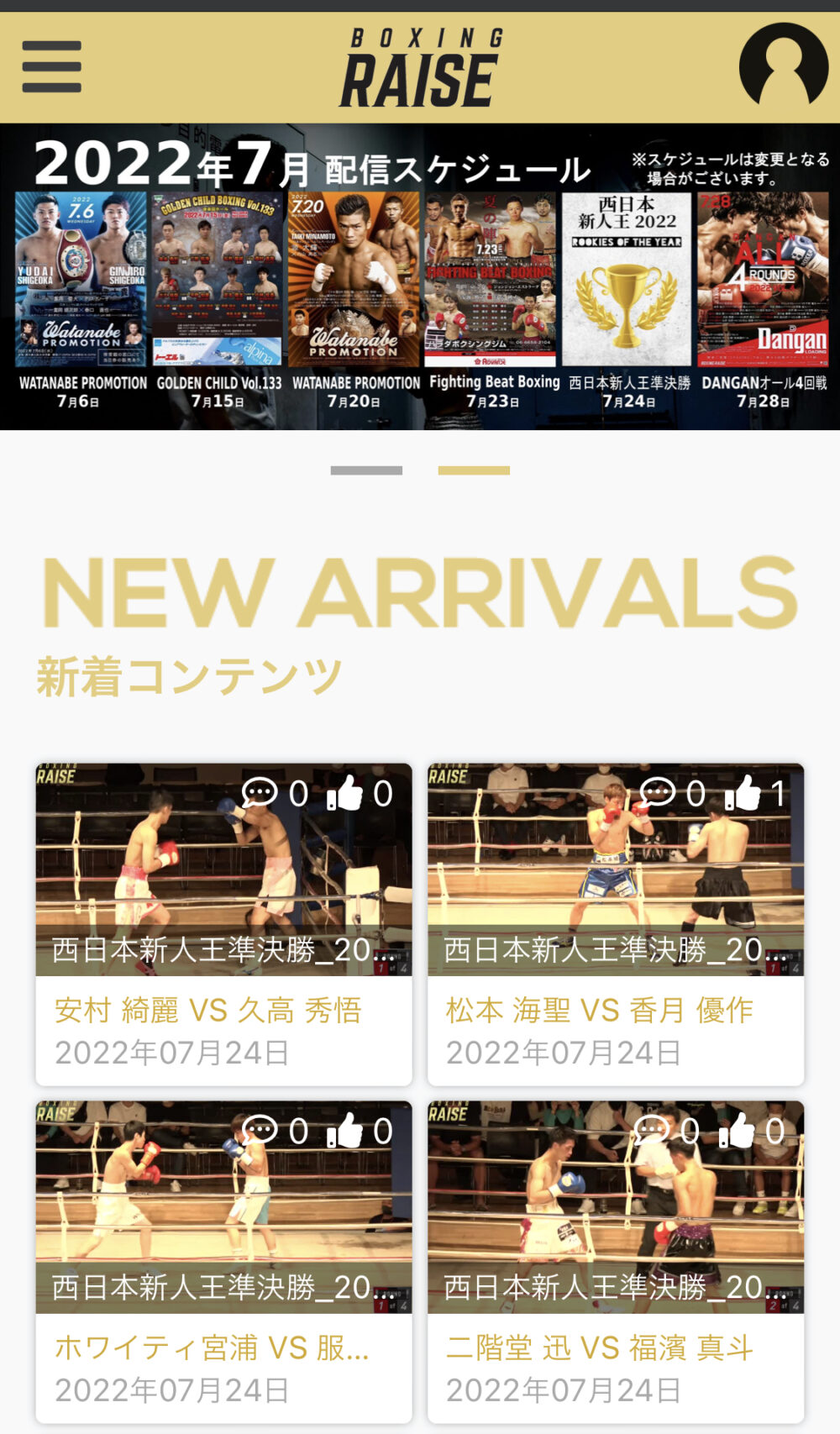Go to the Boxing Raise home logo

(420, 69)
